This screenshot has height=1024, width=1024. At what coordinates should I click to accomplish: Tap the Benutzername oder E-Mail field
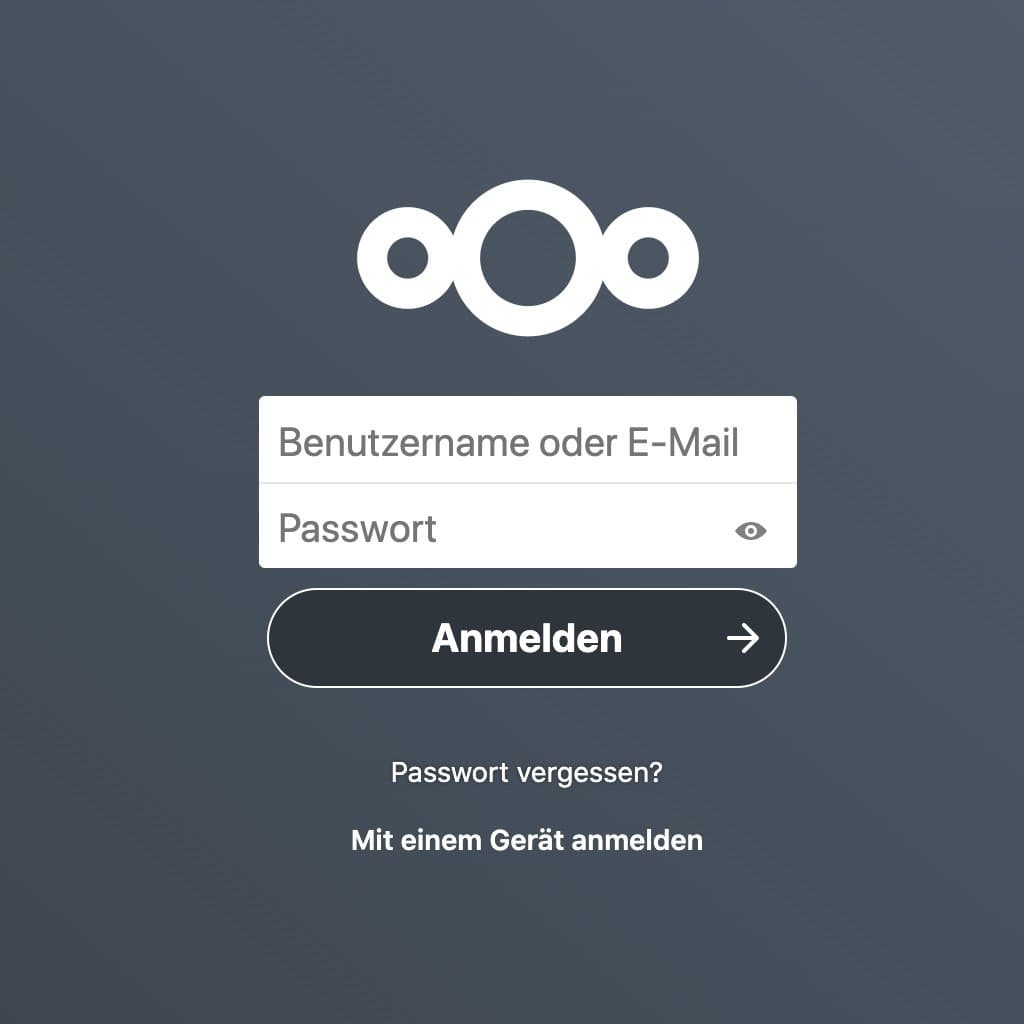click(527, 441)
